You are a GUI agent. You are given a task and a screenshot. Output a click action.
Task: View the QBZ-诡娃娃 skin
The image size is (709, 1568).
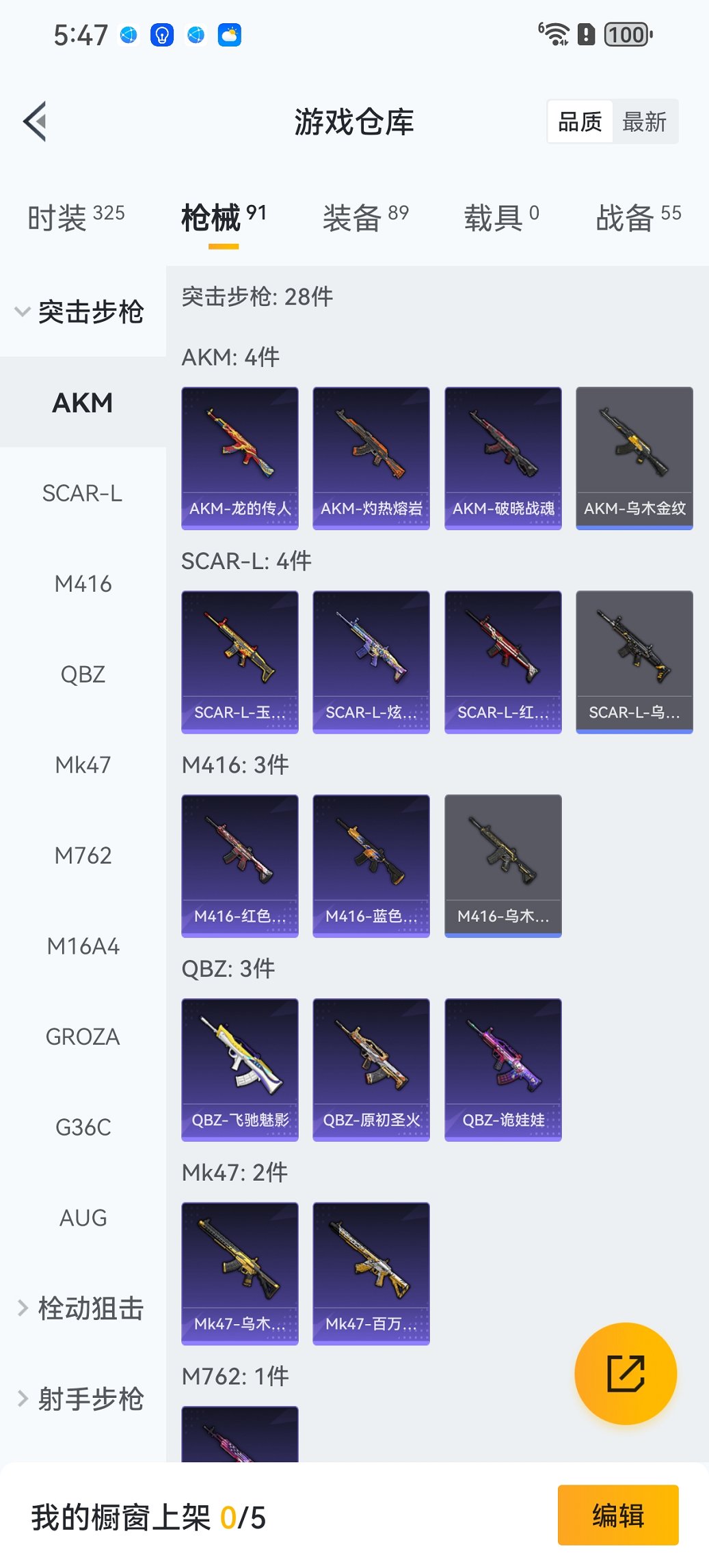pos(503,1069)
